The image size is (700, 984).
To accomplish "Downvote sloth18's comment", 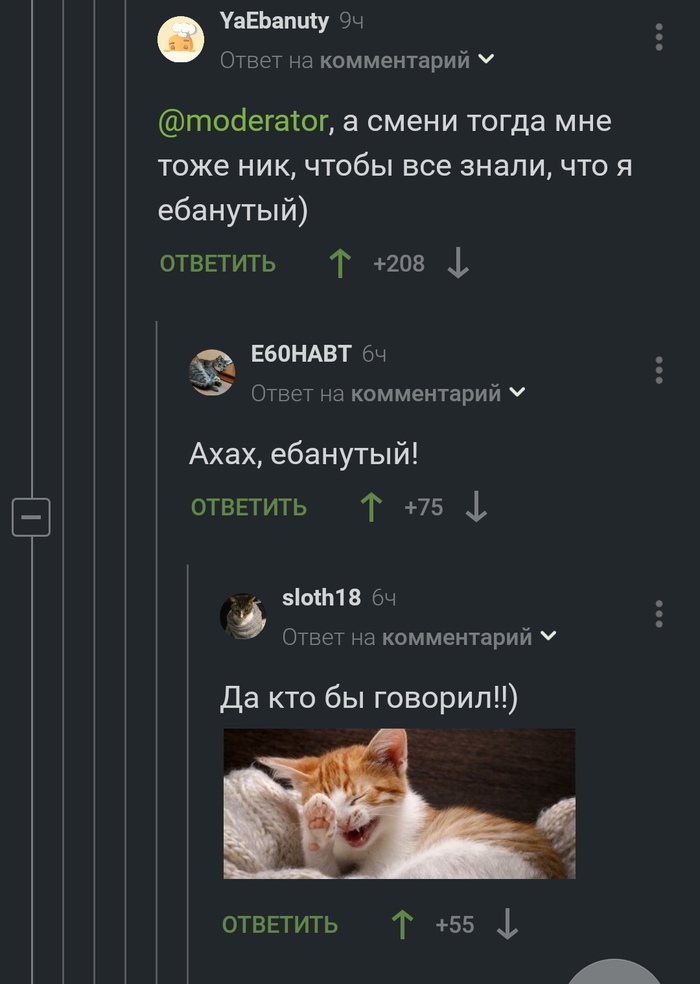I will [507, 925].
